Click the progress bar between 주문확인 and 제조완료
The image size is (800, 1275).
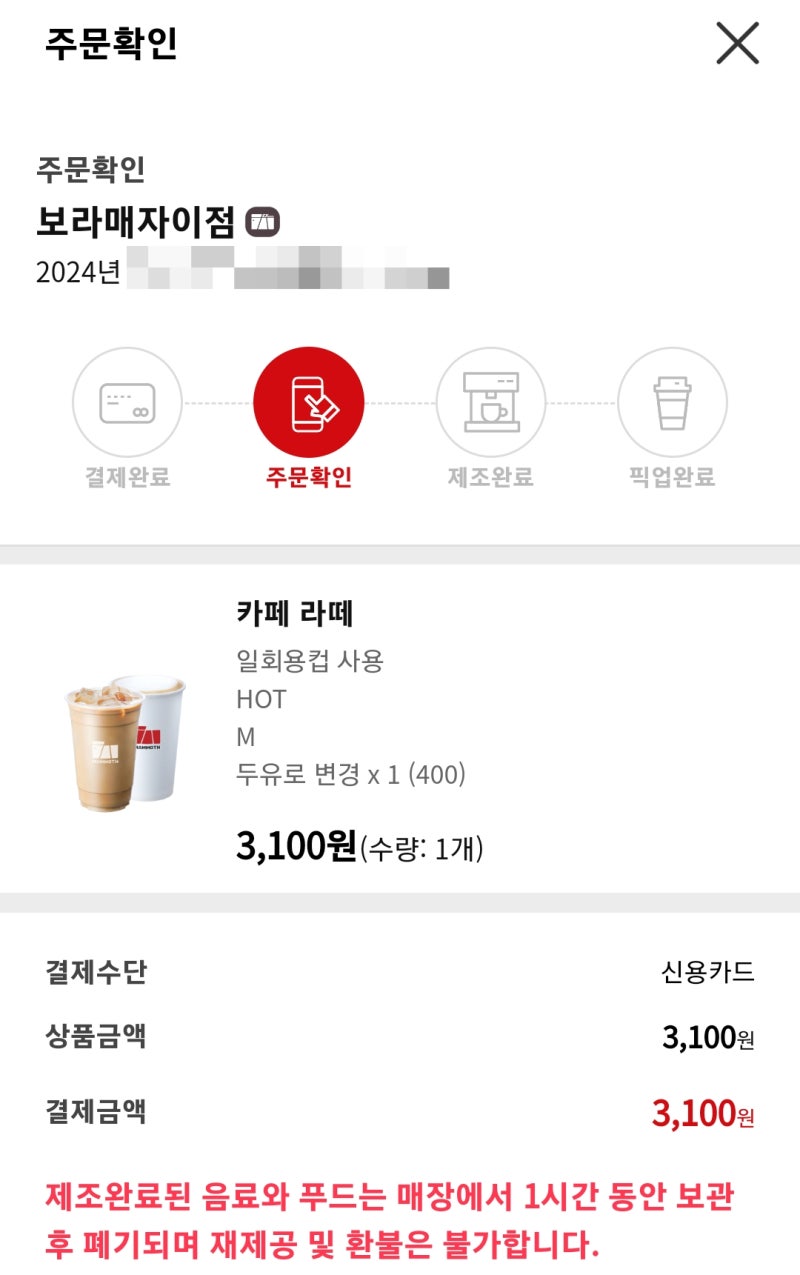(x=399, y=403)
